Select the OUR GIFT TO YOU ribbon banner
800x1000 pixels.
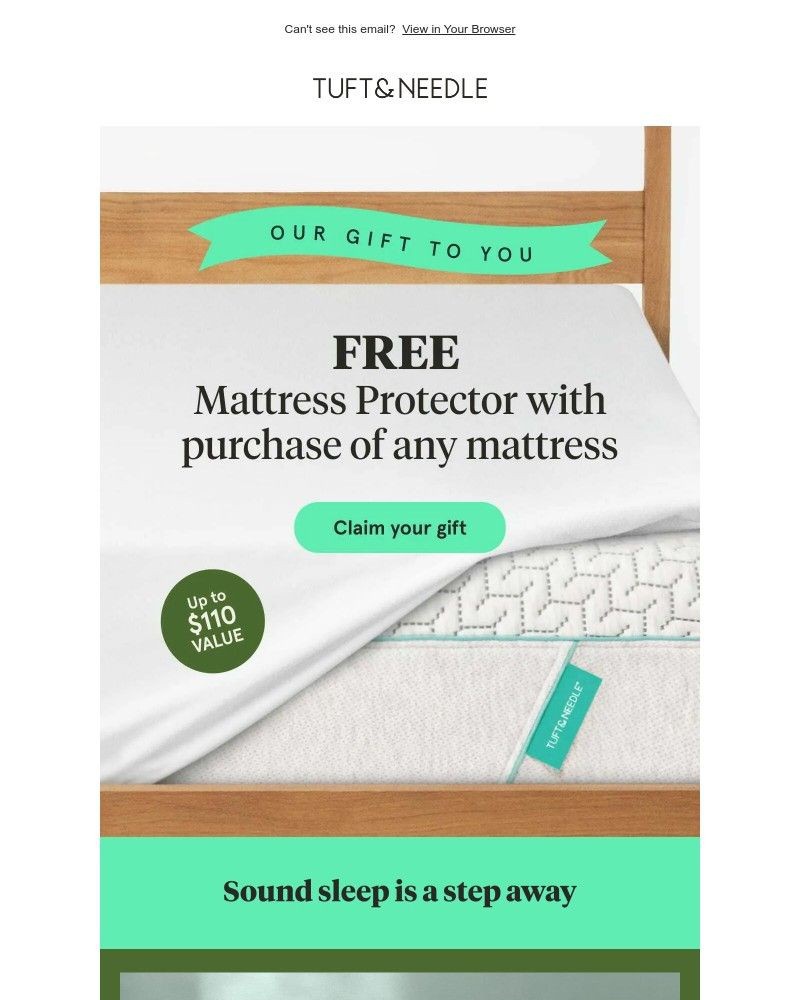point(398,243)
